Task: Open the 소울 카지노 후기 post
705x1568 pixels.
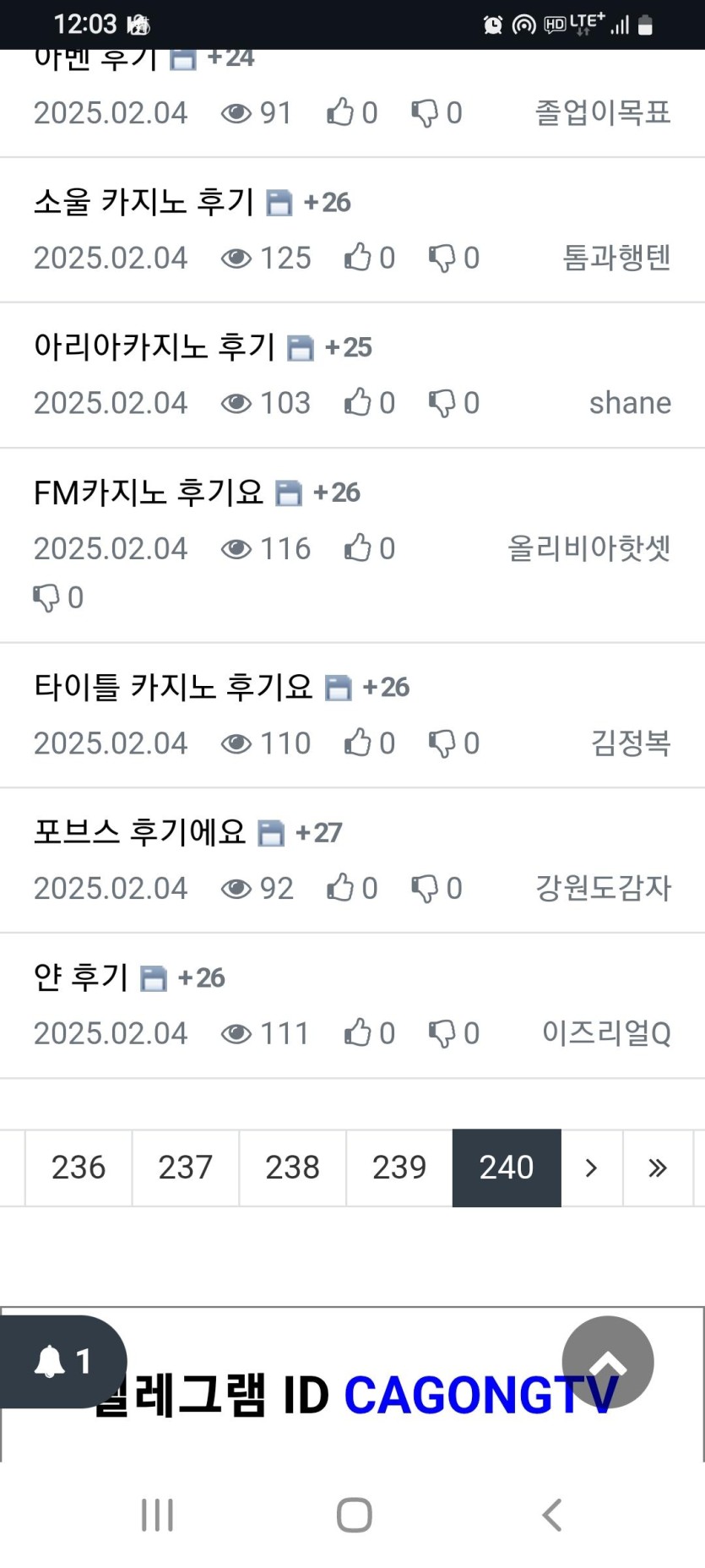Action: 144,202
